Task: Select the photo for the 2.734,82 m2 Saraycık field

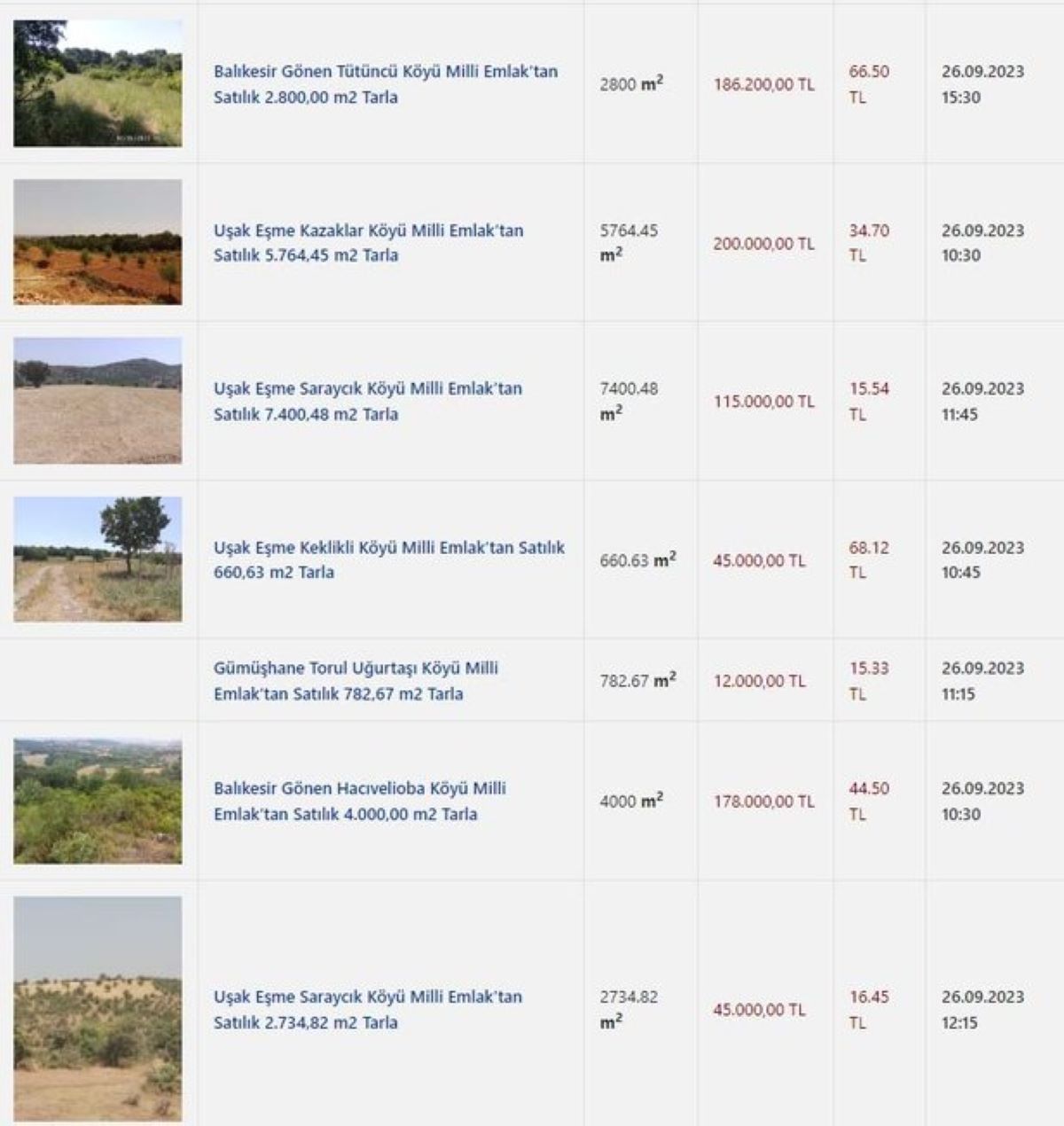Action: click(98, 1008)
